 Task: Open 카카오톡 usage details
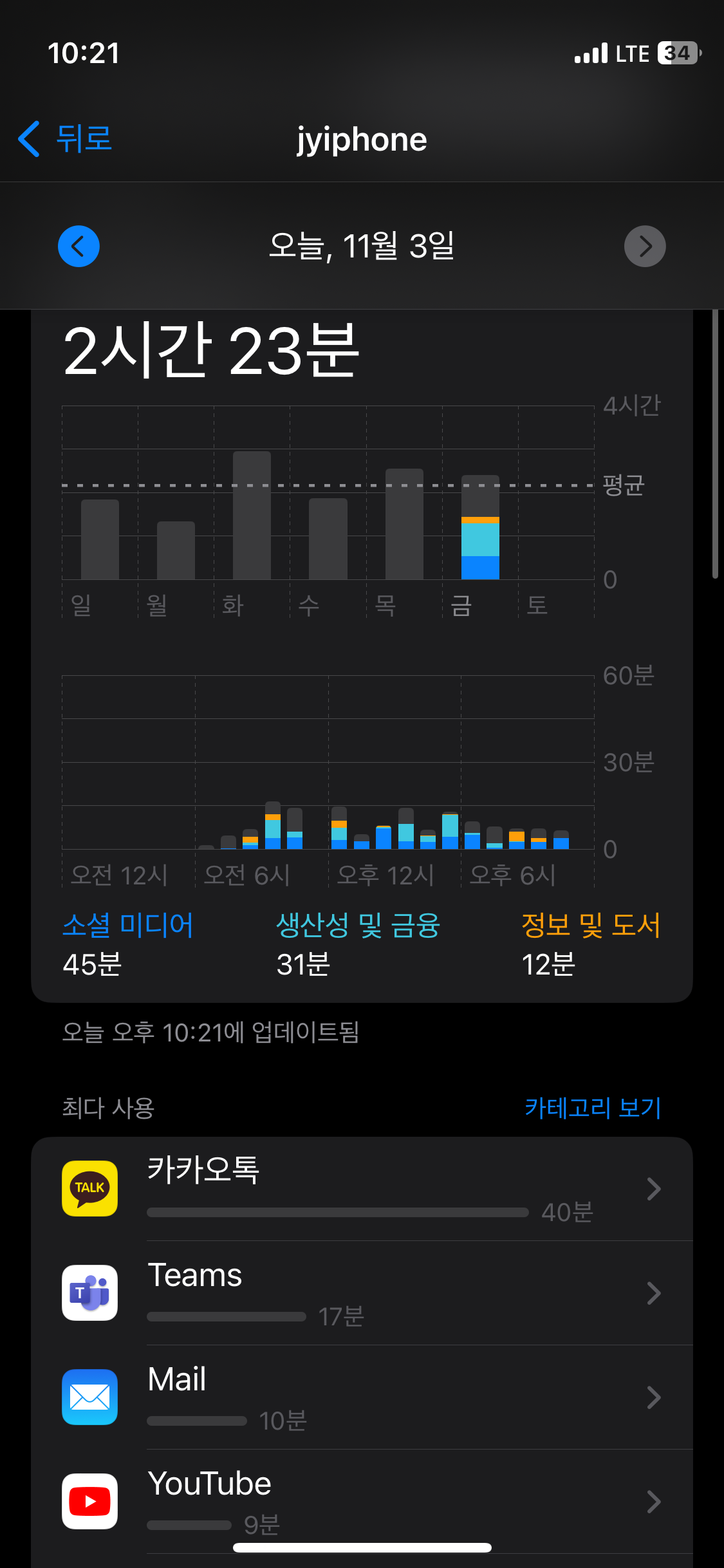(362, 1188)
